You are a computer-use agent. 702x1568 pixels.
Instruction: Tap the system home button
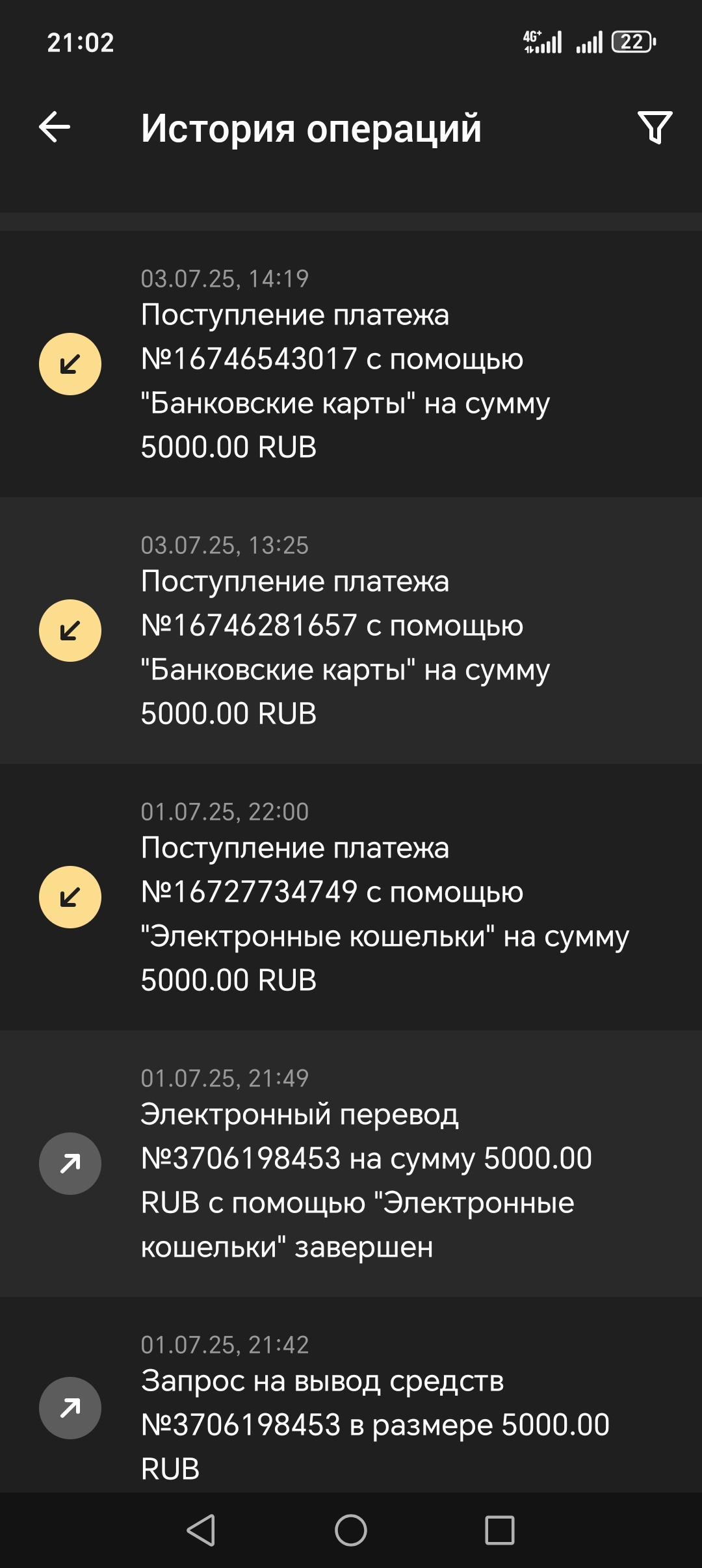351,1530
